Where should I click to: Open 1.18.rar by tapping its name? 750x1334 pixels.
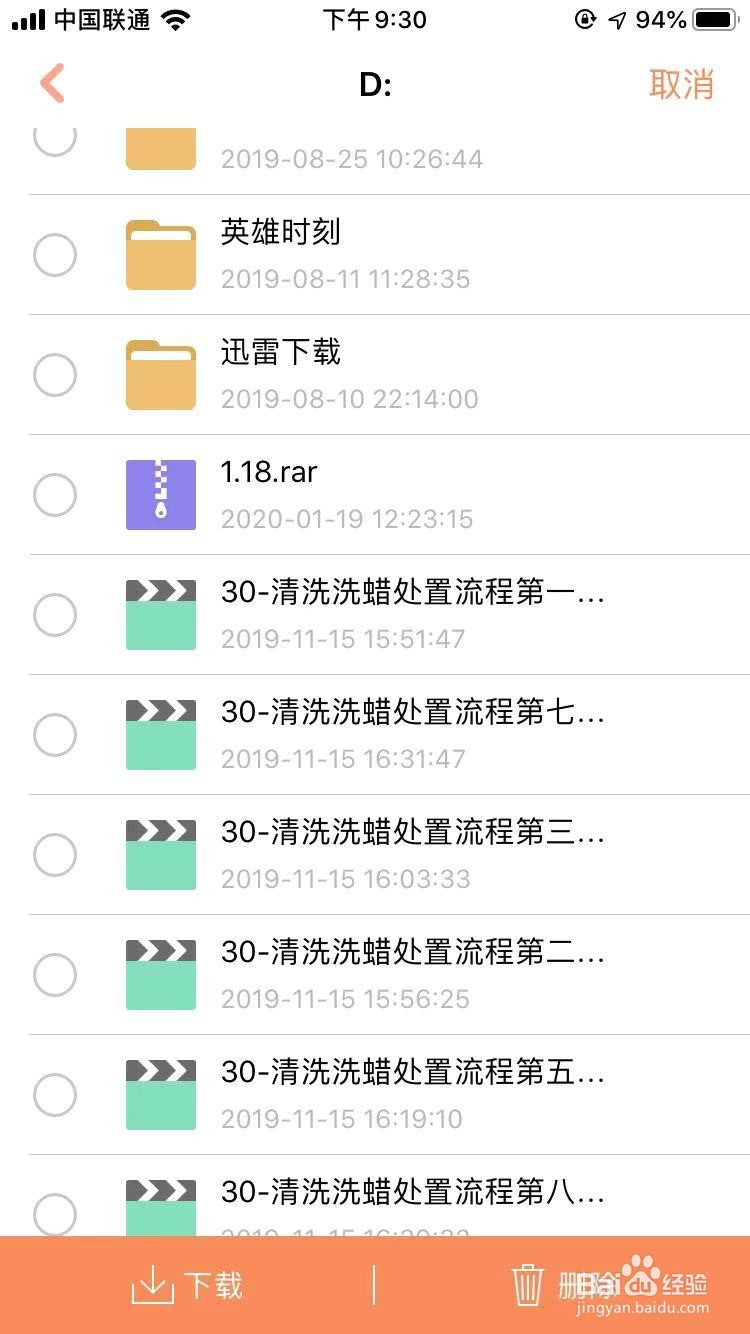(268, 472)
